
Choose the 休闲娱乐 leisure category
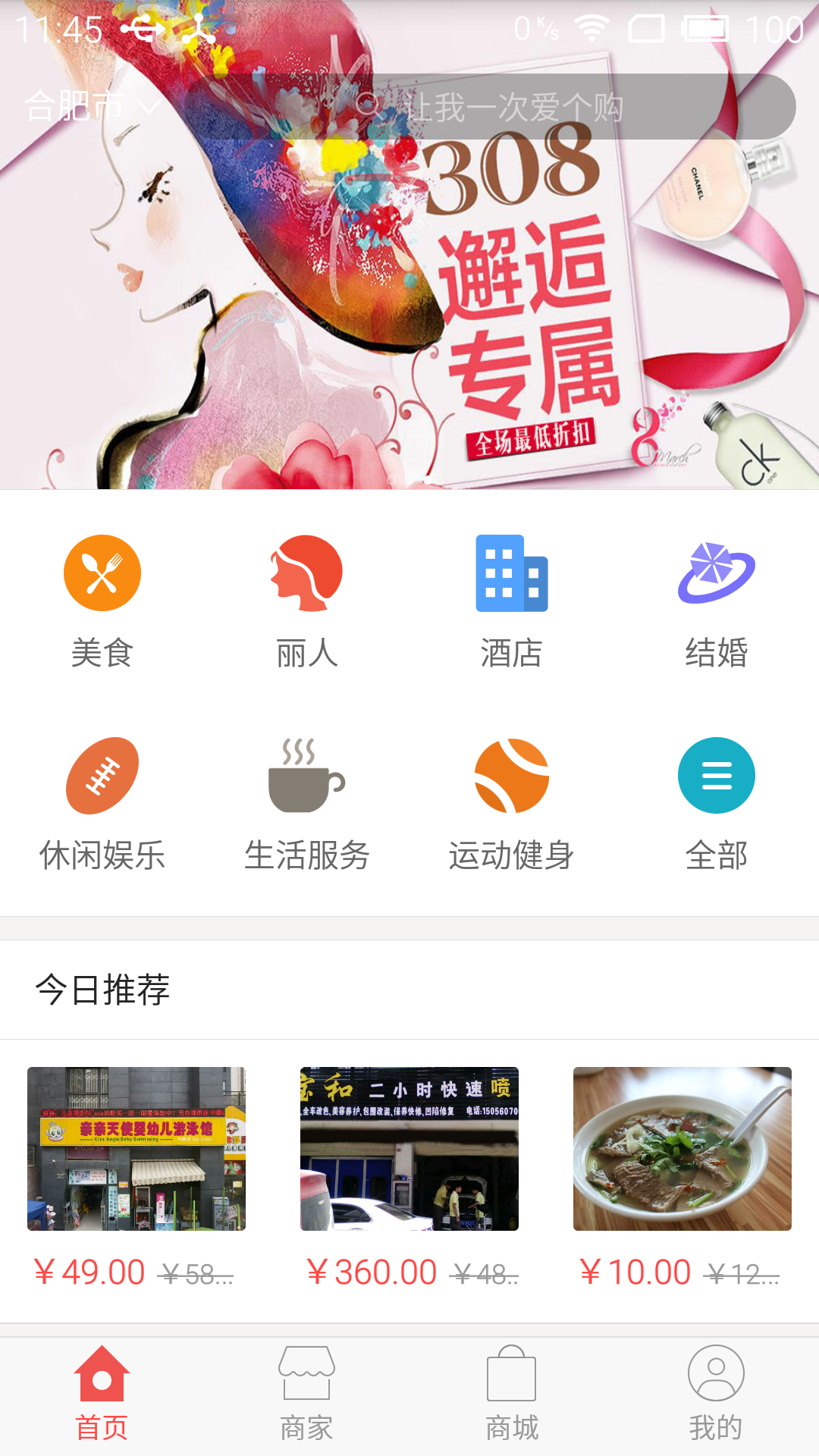coord(102,805)
